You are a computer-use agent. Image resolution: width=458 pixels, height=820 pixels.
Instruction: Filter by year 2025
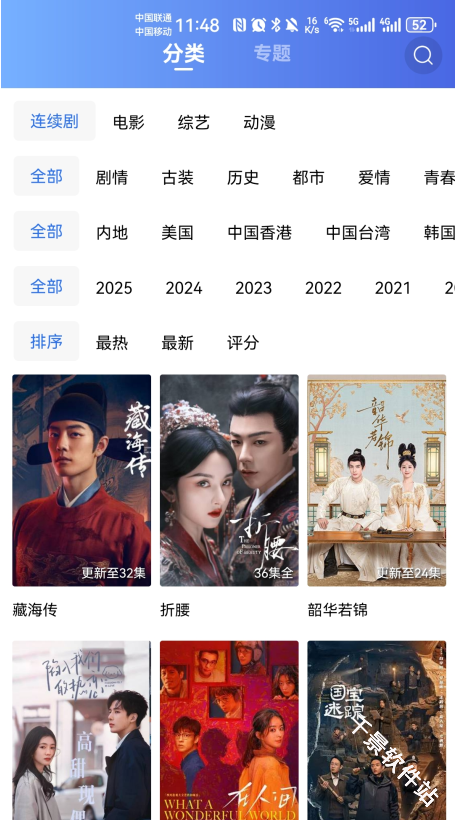pyautogui.click(x=114, y=288)
